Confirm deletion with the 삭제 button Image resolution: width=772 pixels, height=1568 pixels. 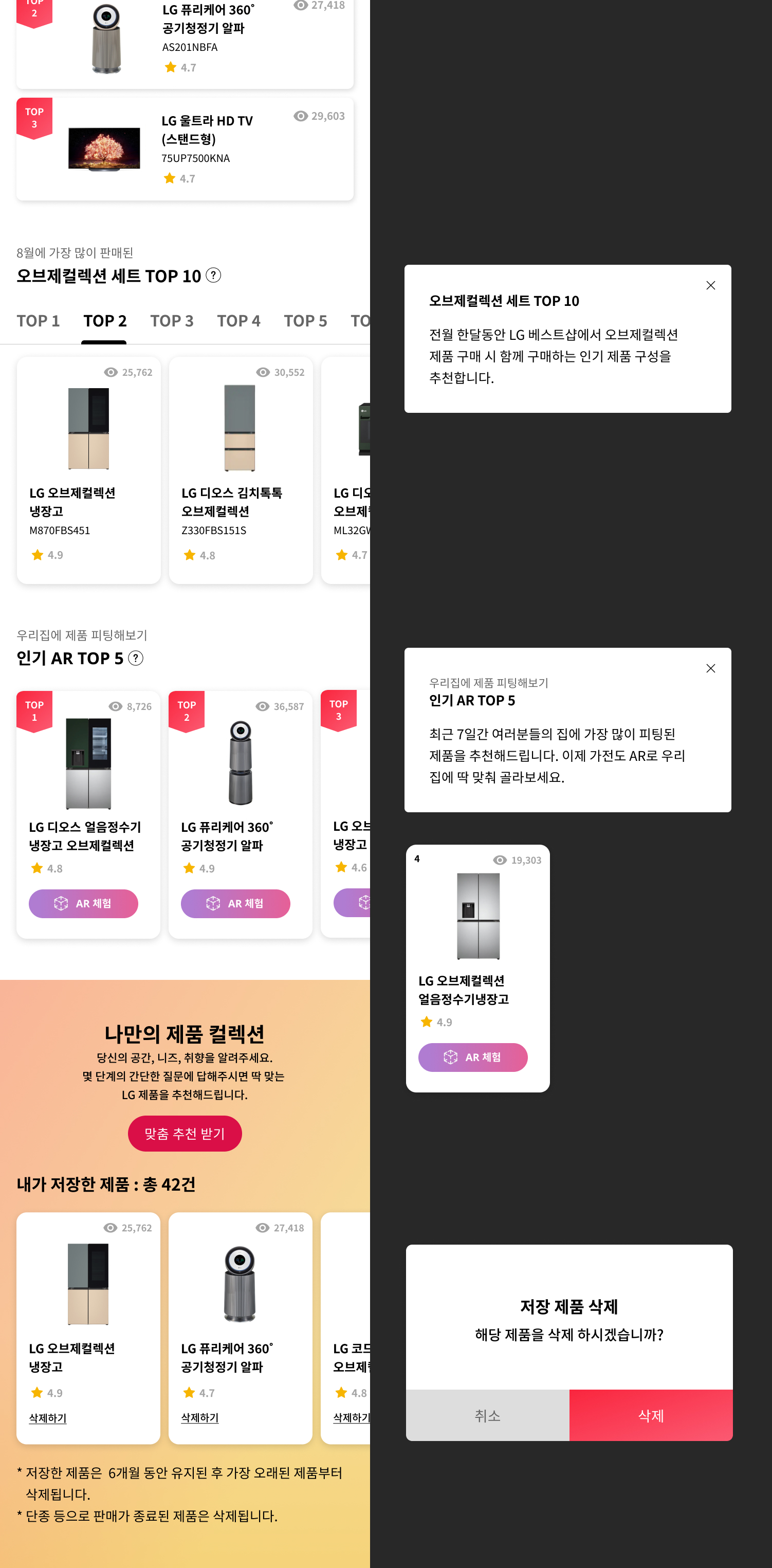click(650, 1415)
